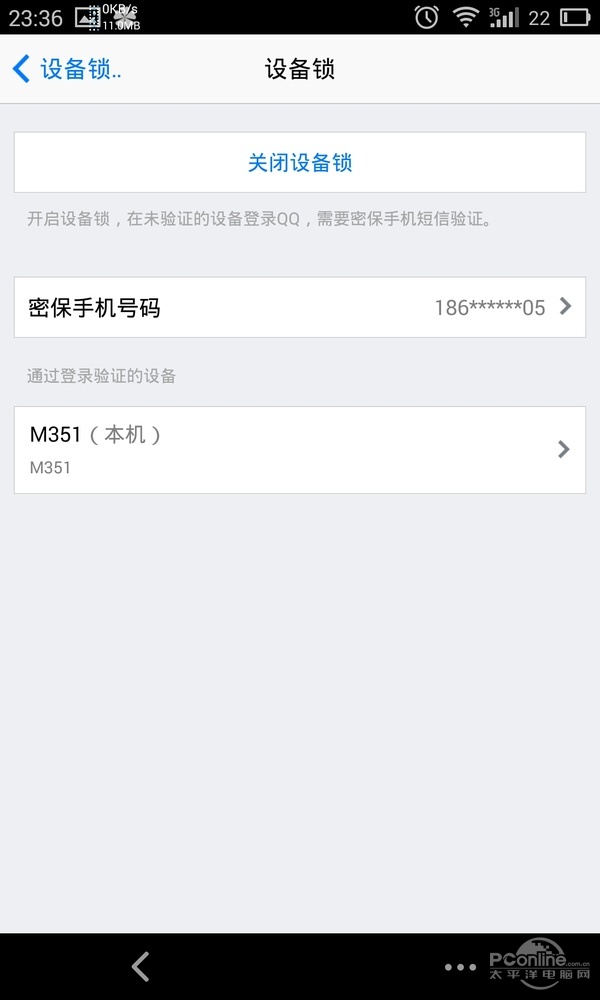Screen dimensions: 600x1000
Task: Open the 密保手机号码 row
Action: pos(299,307)
